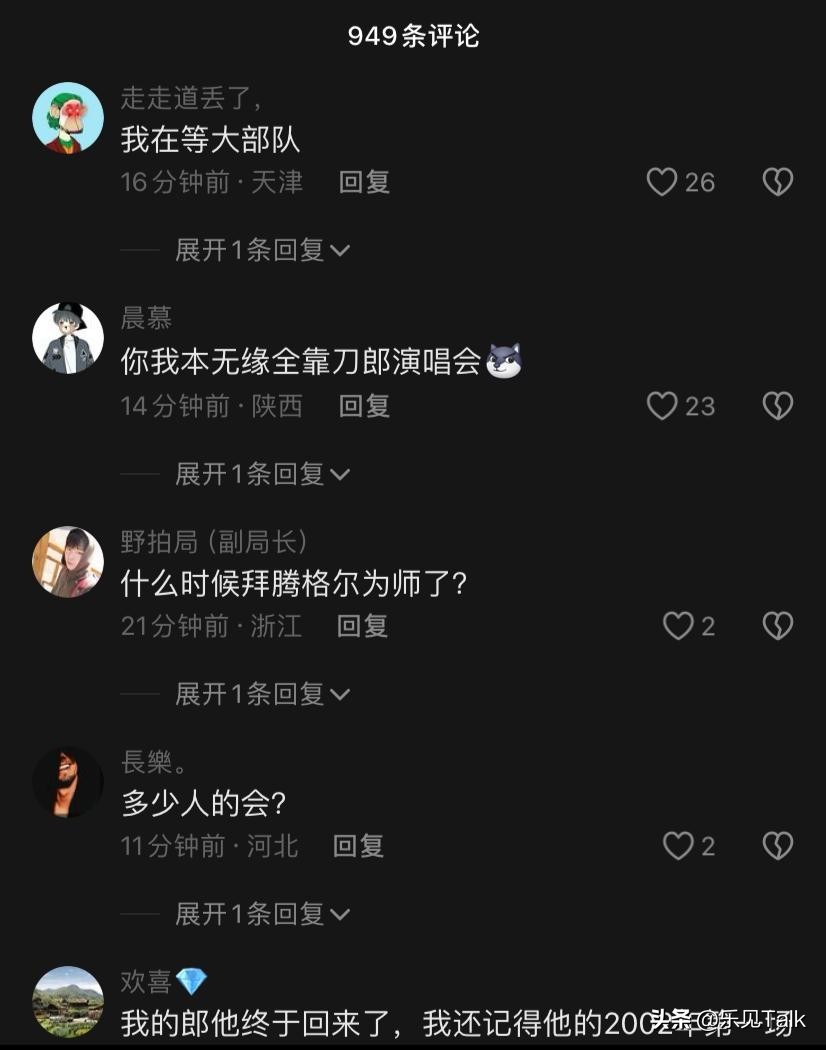Tap the broken heart on 晨慕's comment
This screenshot has width=826, height=1050.
pyautogui.click(x=778, y=406)
